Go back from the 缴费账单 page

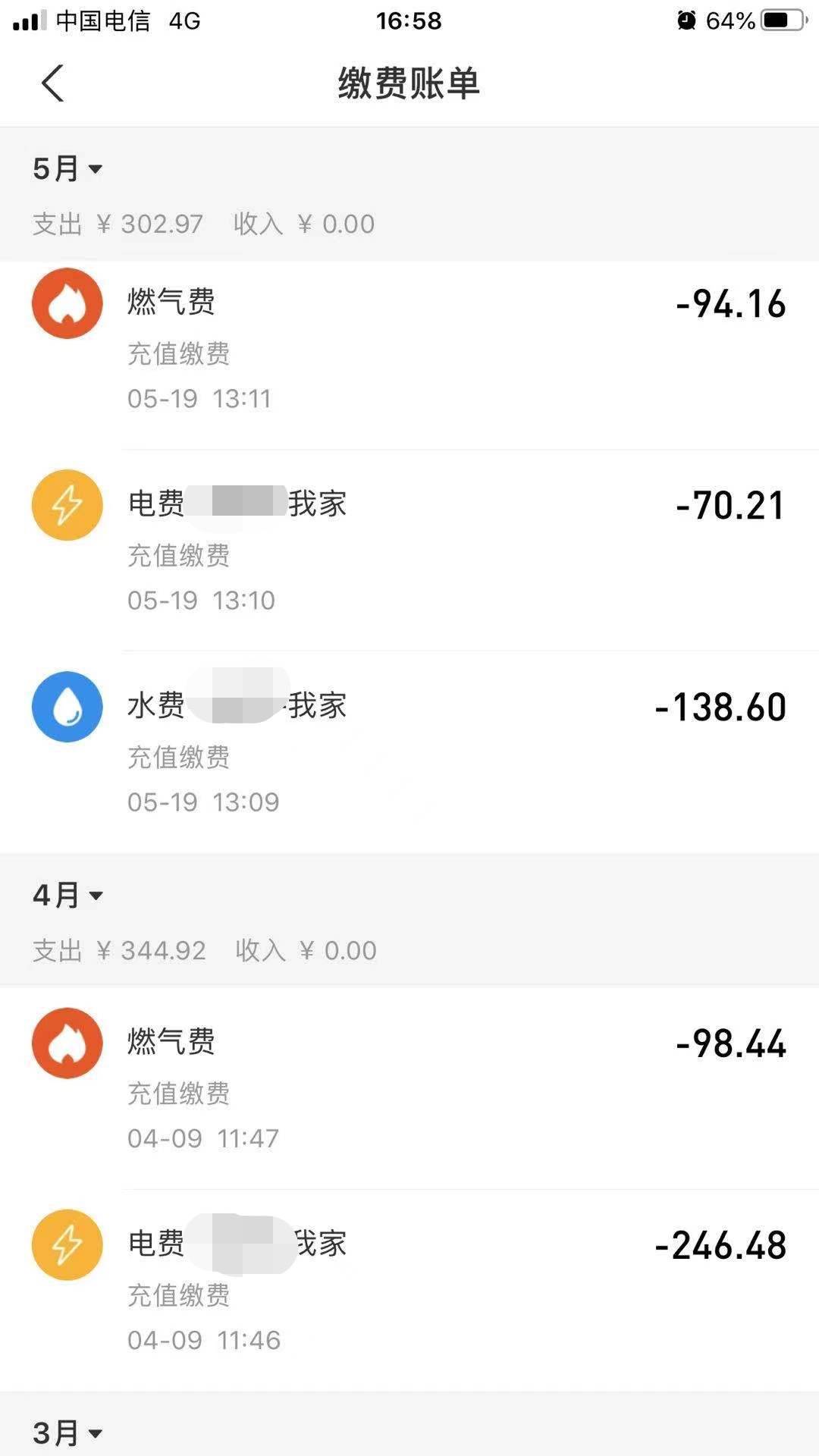tap(52, 83)
